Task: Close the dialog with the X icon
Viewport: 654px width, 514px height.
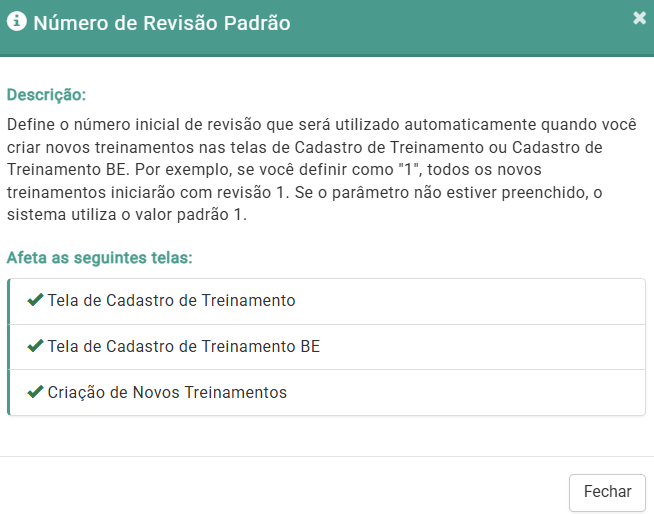Action: [x=640, y=18]
